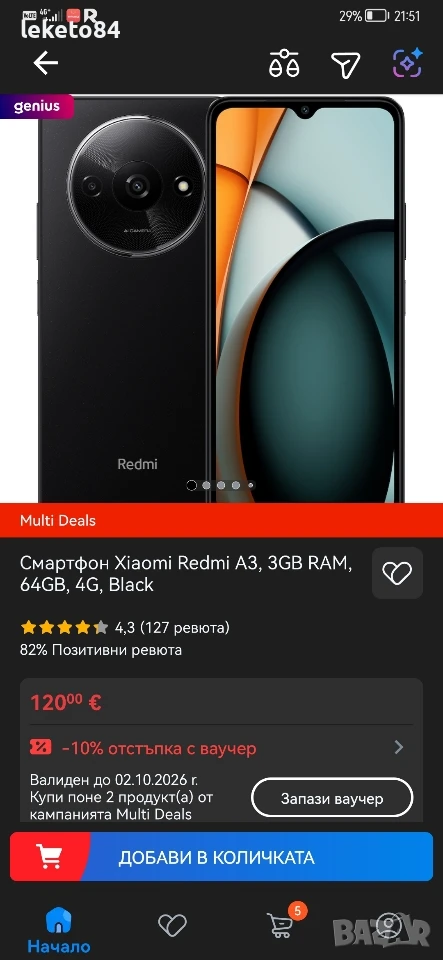This screenshot has width=443, height=960.
Task: Open the favorites tab in the bottom bar
Action: [172, 925]
